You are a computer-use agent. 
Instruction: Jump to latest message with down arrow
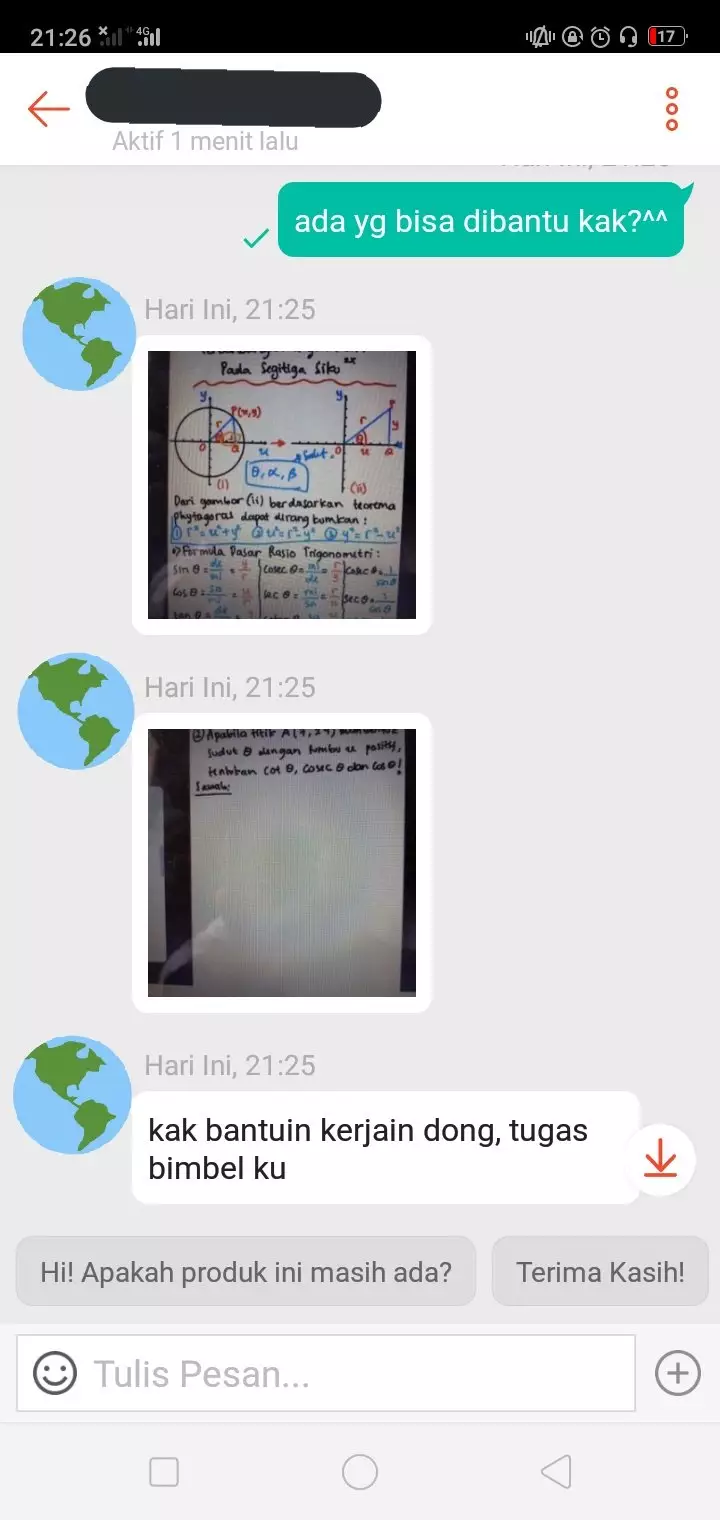[660, 1160]
